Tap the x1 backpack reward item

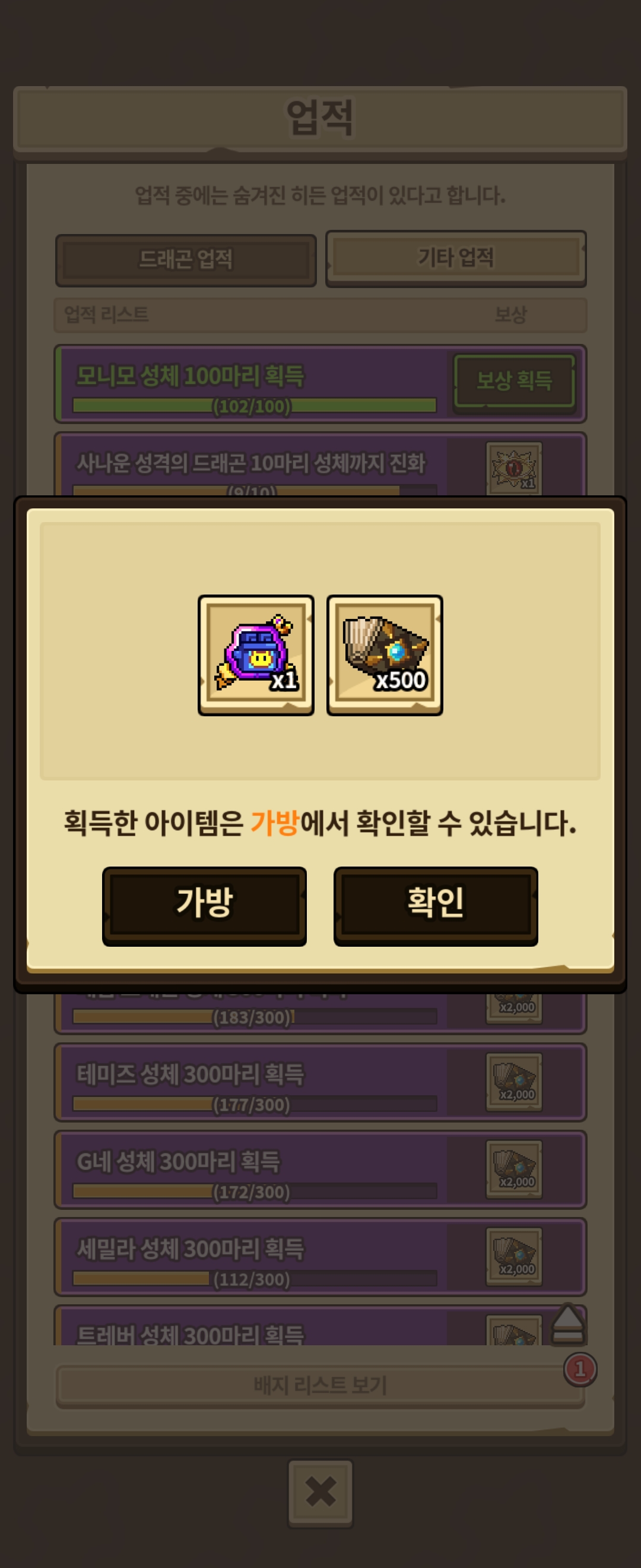(x=256, y=655)
